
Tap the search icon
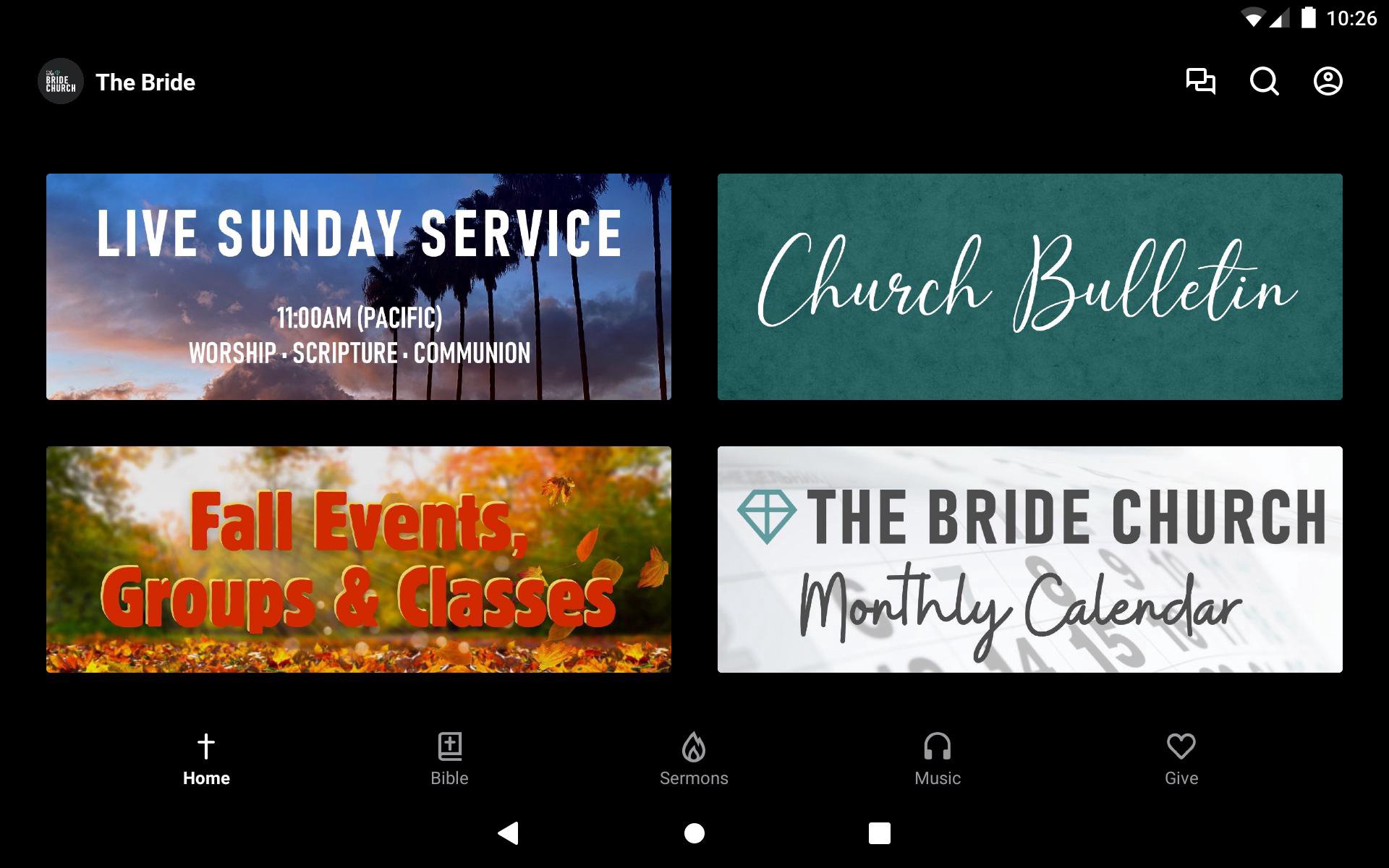pos(1264,81)
